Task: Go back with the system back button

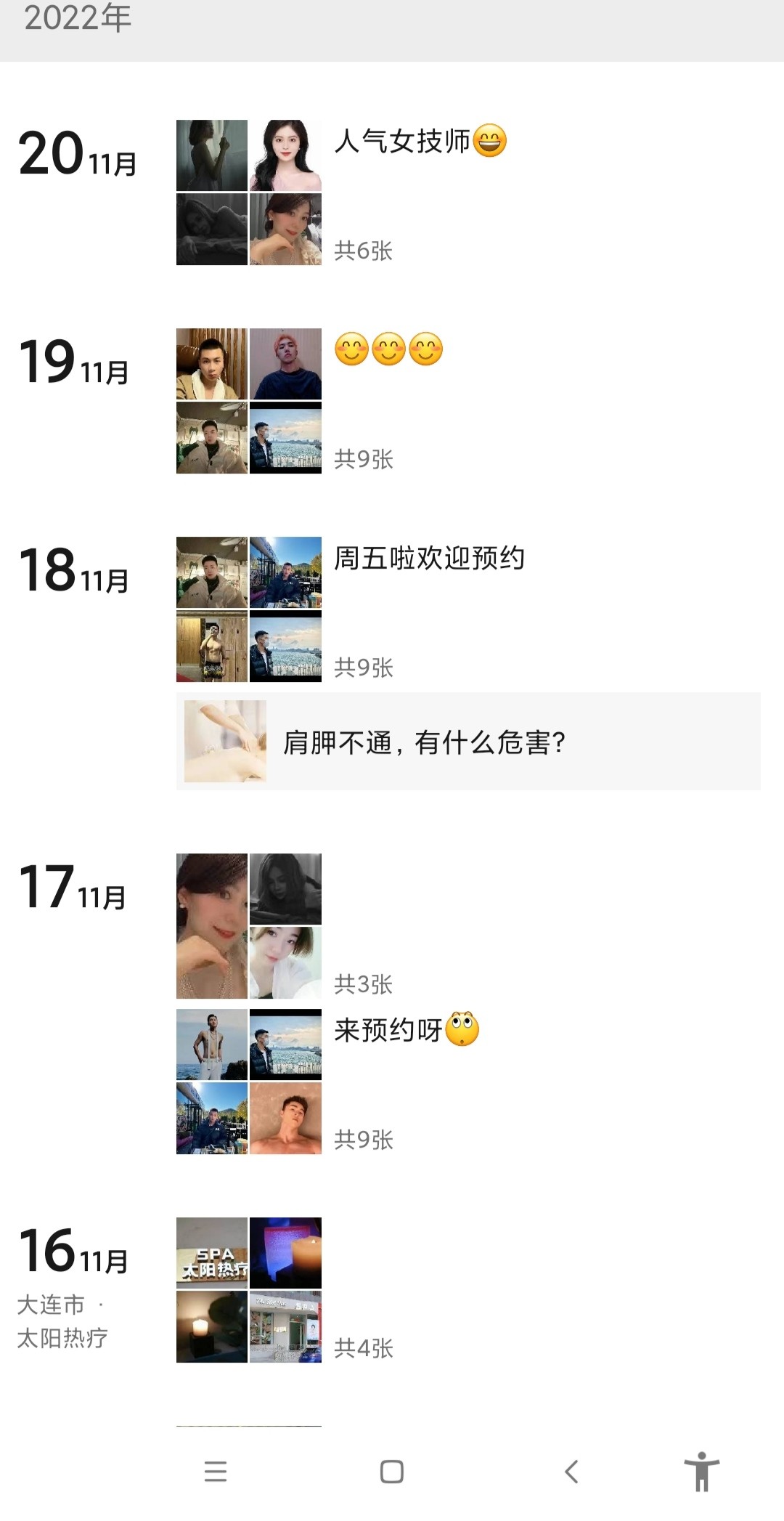Action: [x=571, y=1472]
